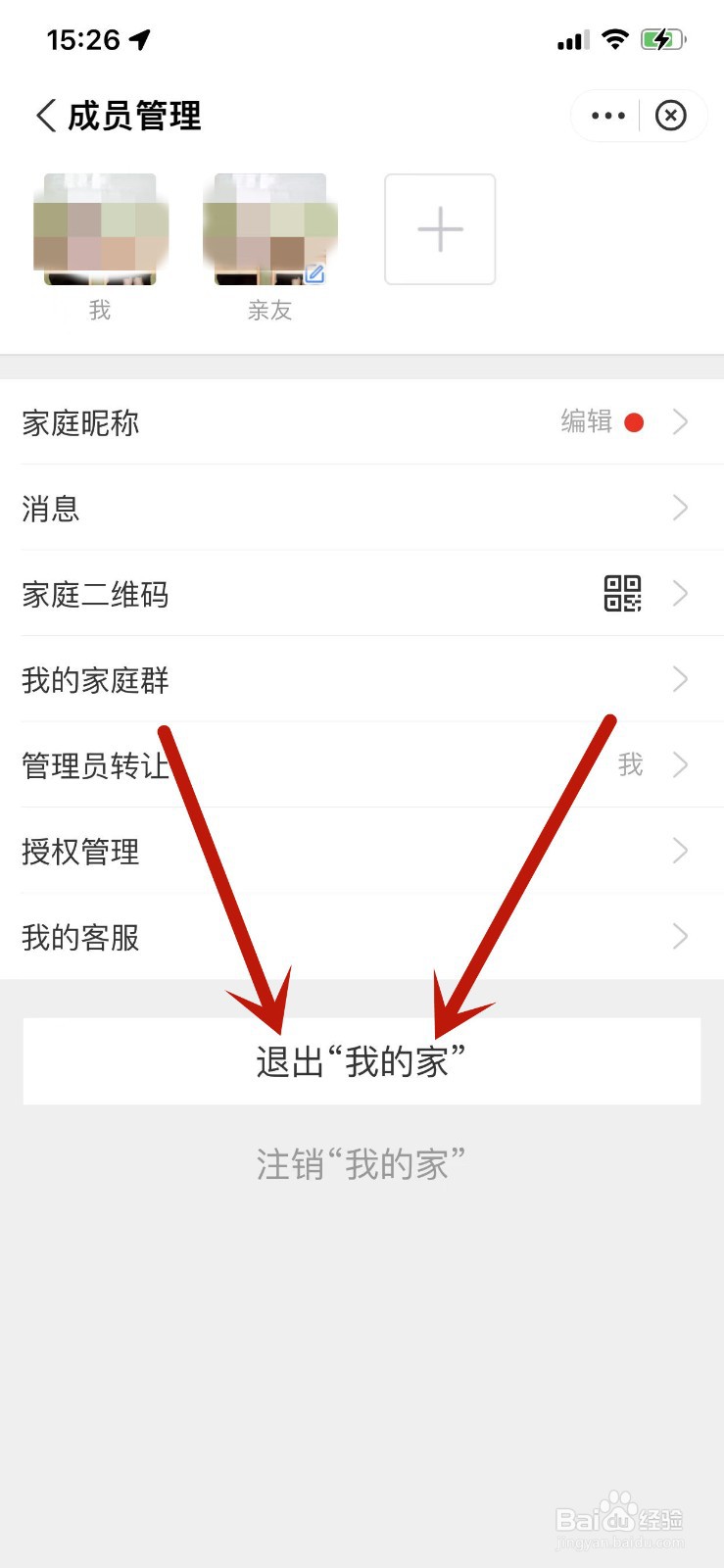Tap the back arrow beside 成员管理
Image resolution: width=724 pixels, height=1568 pixels.
(x=43, y=115)
